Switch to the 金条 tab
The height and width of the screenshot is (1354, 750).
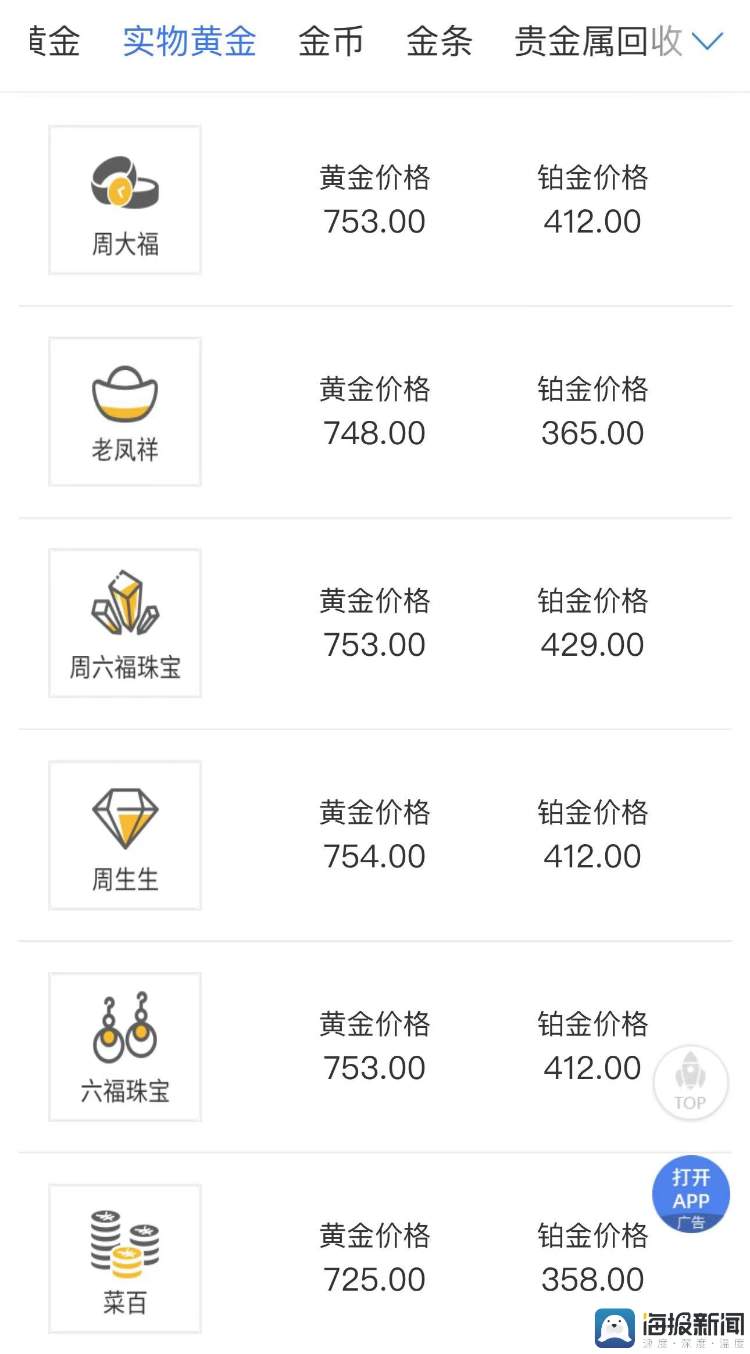(440, 42)
